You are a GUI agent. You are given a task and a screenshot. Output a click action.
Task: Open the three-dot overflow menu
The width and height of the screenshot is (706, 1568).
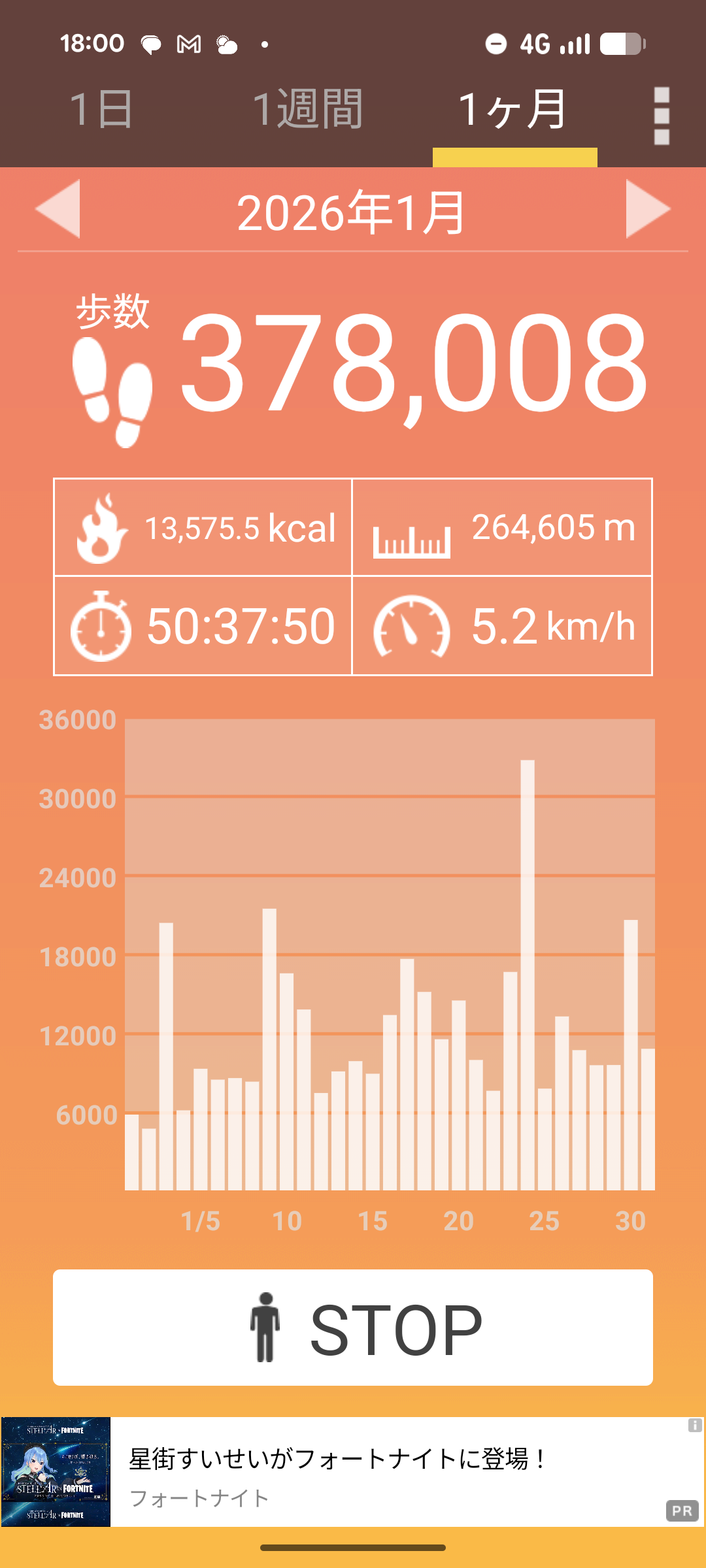click(x=662, y=116)
